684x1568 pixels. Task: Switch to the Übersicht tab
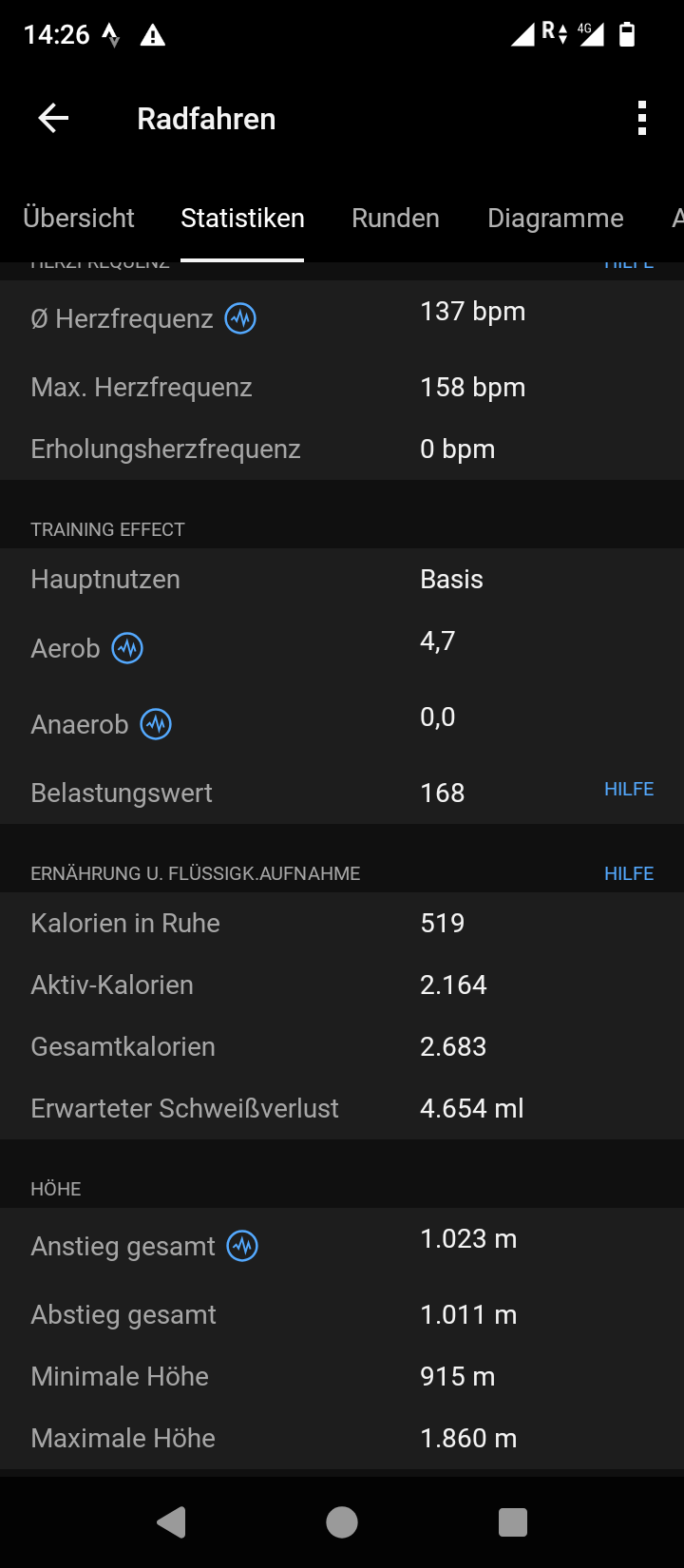coord(79,219)
